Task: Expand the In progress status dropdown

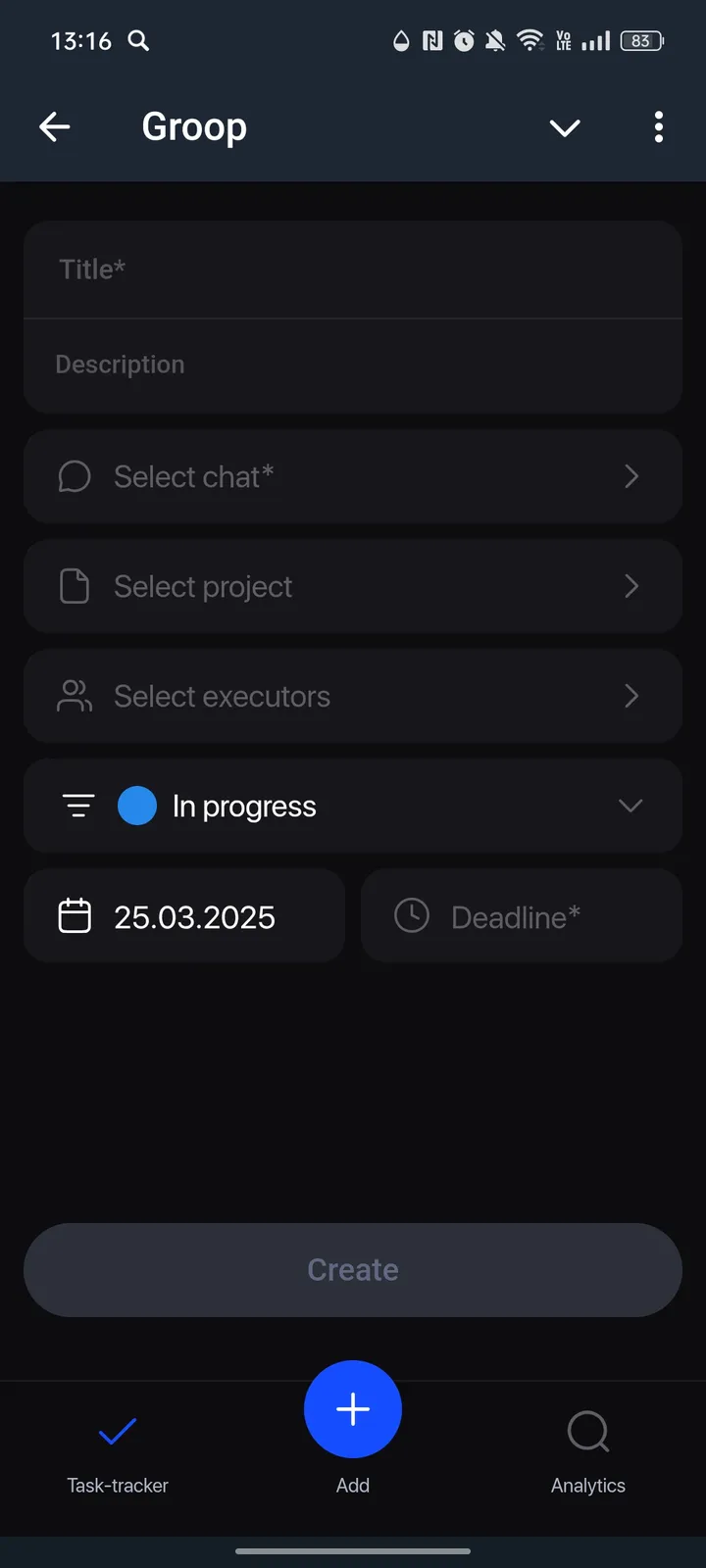Action: click(630, 806)
